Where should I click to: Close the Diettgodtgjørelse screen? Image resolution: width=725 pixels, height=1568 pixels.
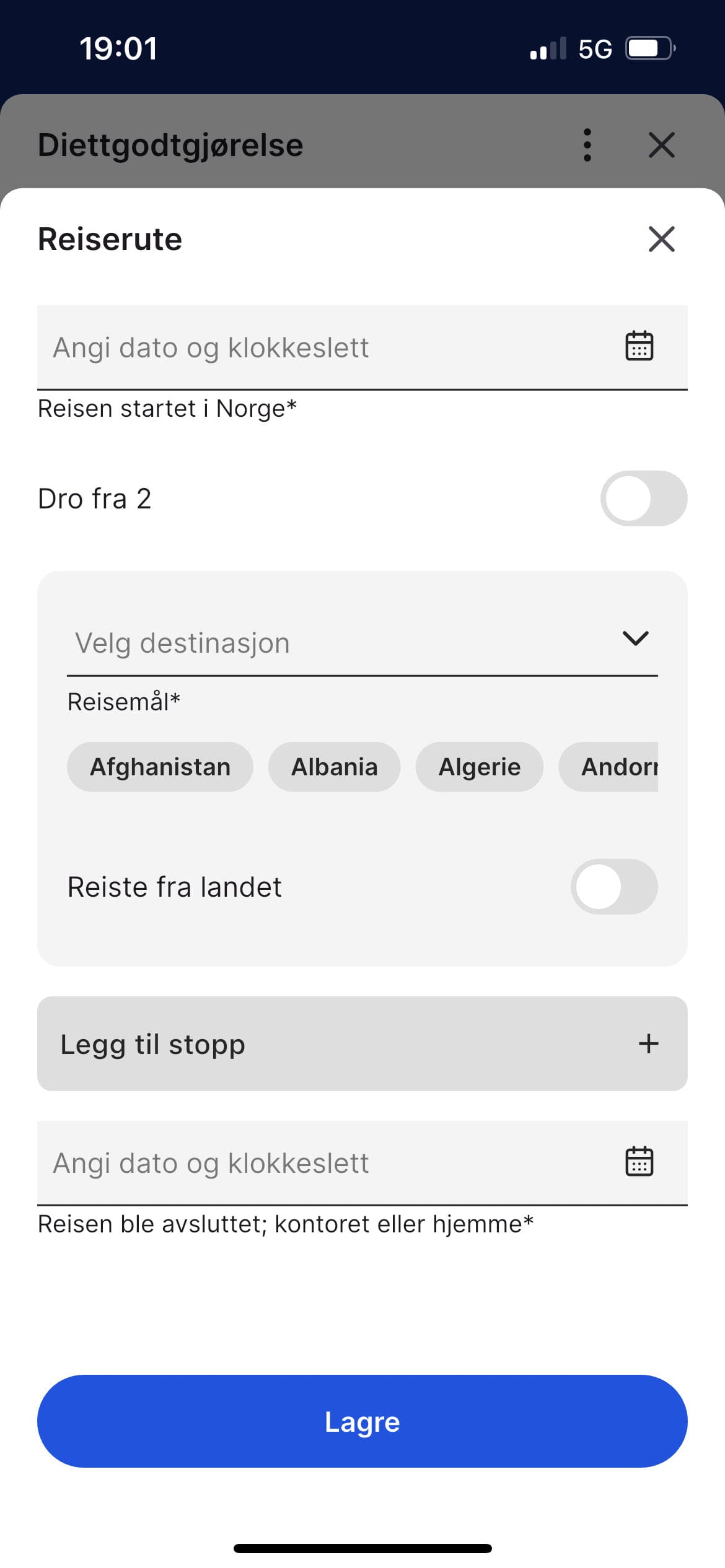click(661, 145)
